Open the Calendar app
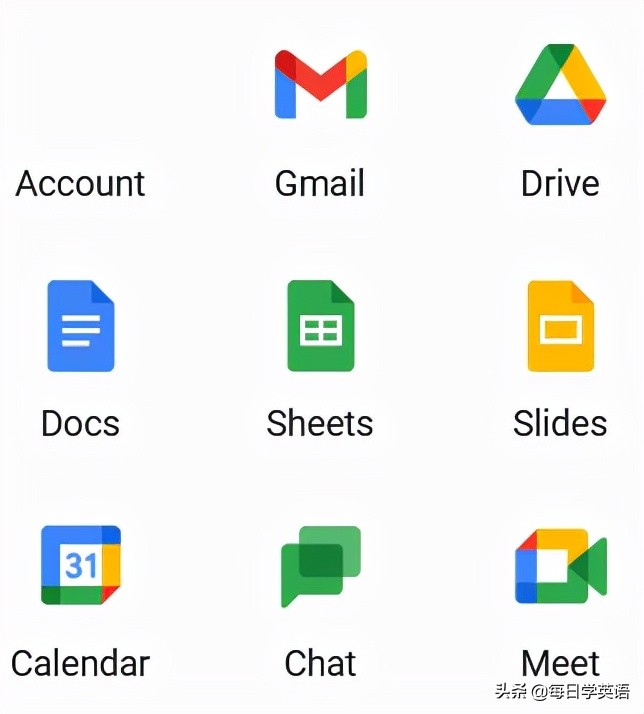Image resolution: width=644 pixels, height=714 pixels. click(x=81, y=566)
